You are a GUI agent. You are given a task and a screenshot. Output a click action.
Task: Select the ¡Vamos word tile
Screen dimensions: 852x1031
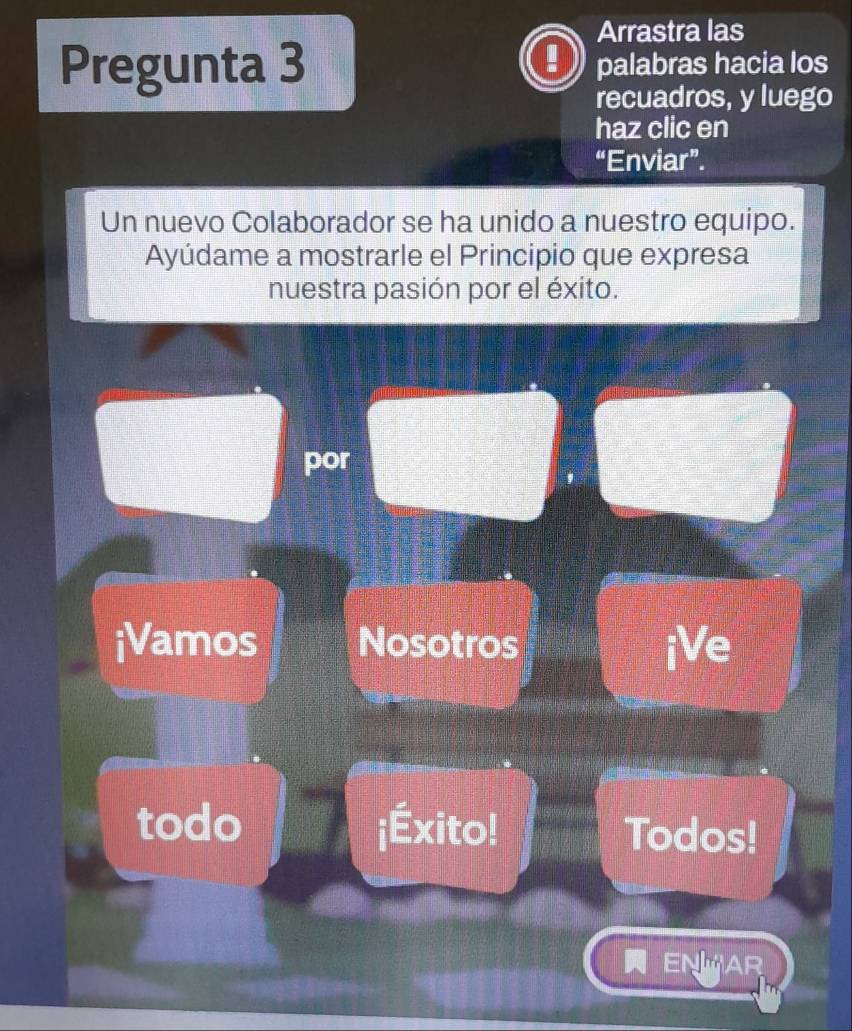click(187, 640)
